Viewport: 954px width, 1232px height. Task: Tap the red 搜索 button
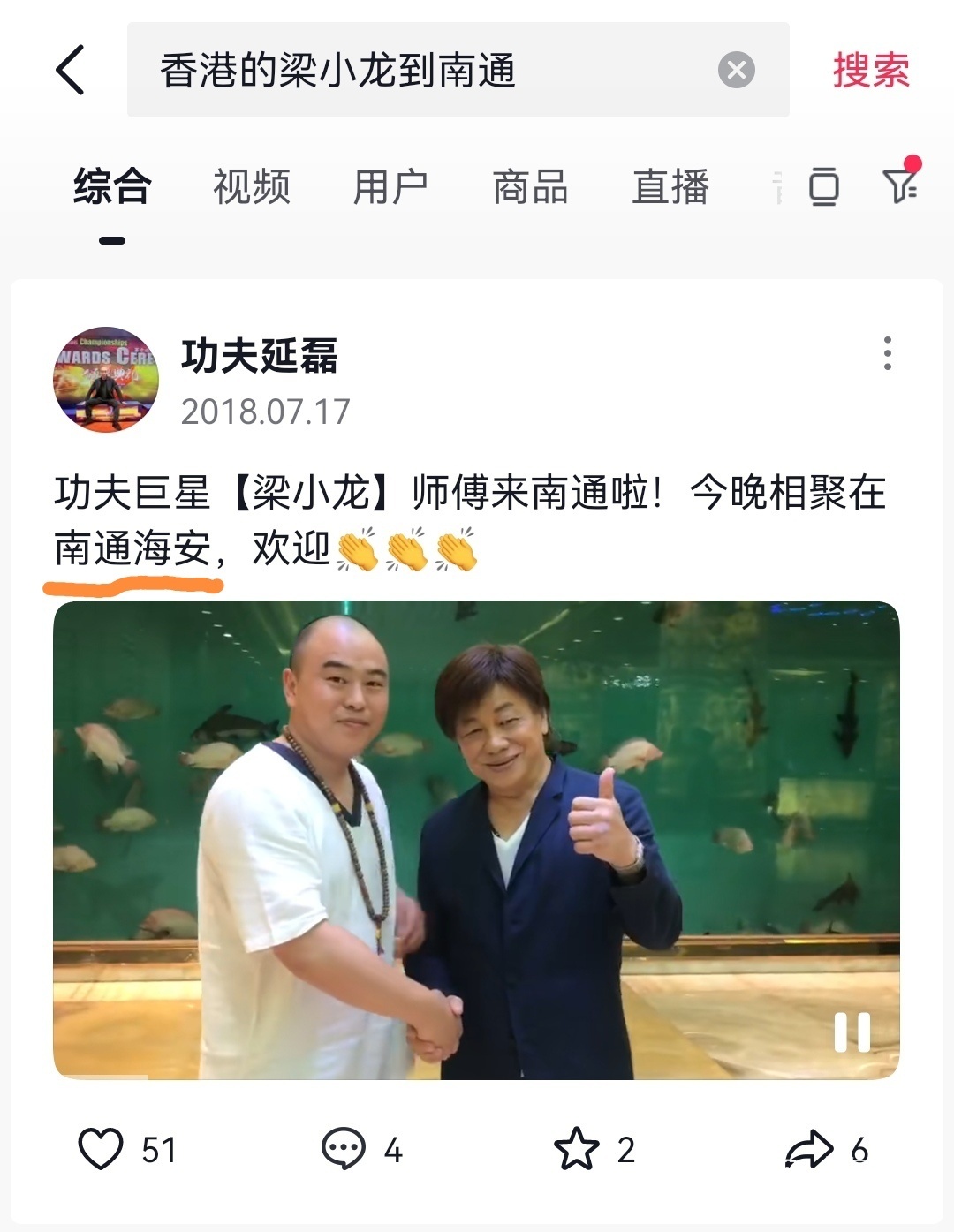tap(870, 71)
